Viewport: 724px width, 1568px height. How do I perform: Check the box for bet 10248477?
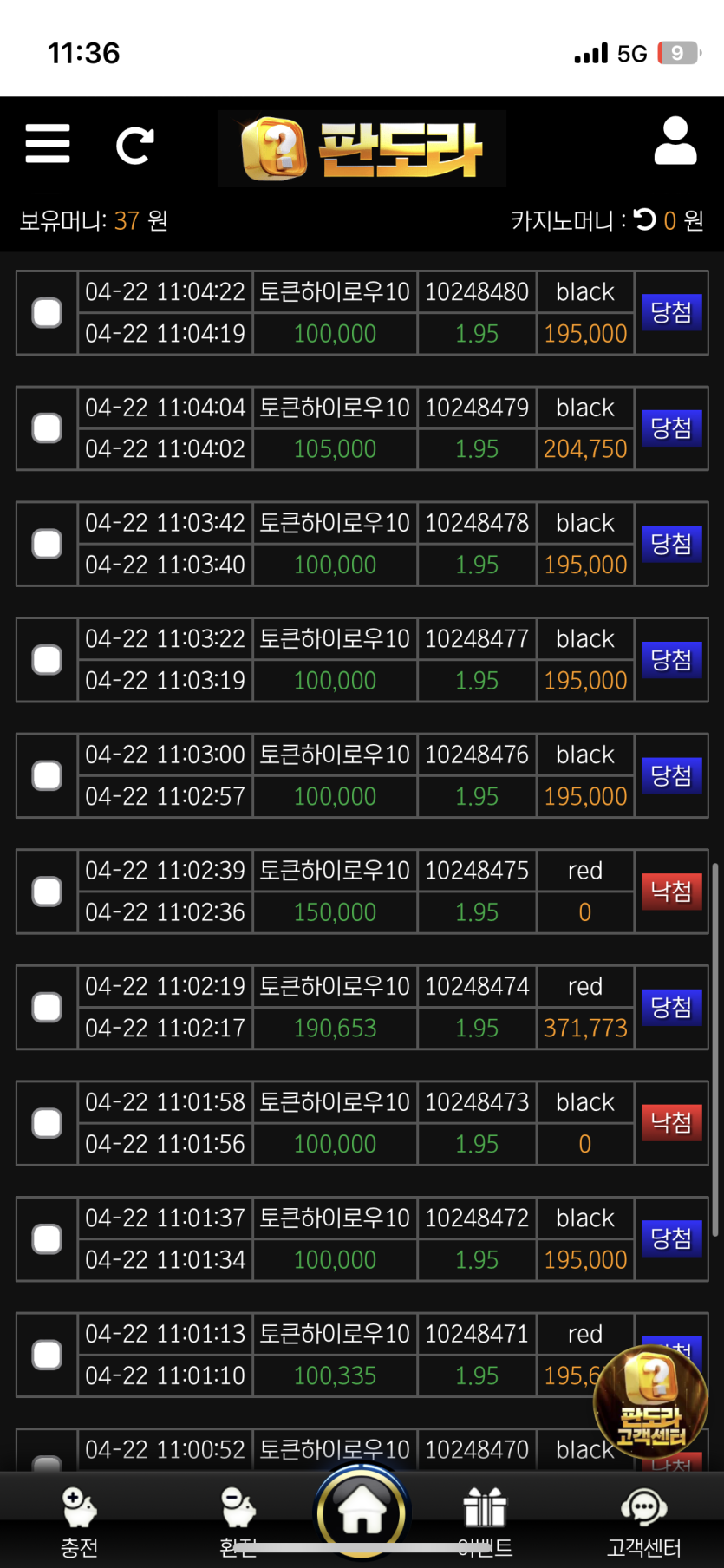point(47,659)
